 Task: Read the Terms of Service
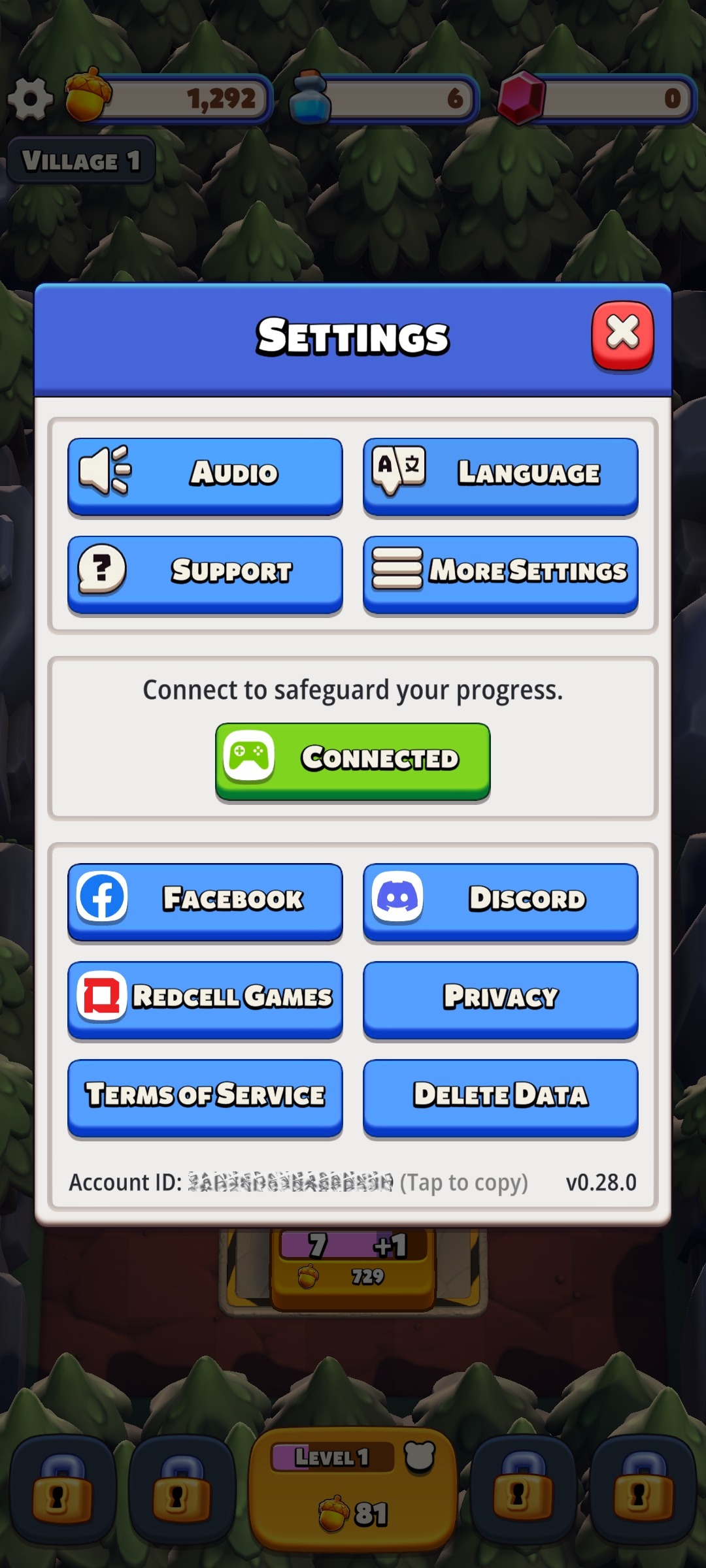pyautogui.click(x=205, y=1096)
